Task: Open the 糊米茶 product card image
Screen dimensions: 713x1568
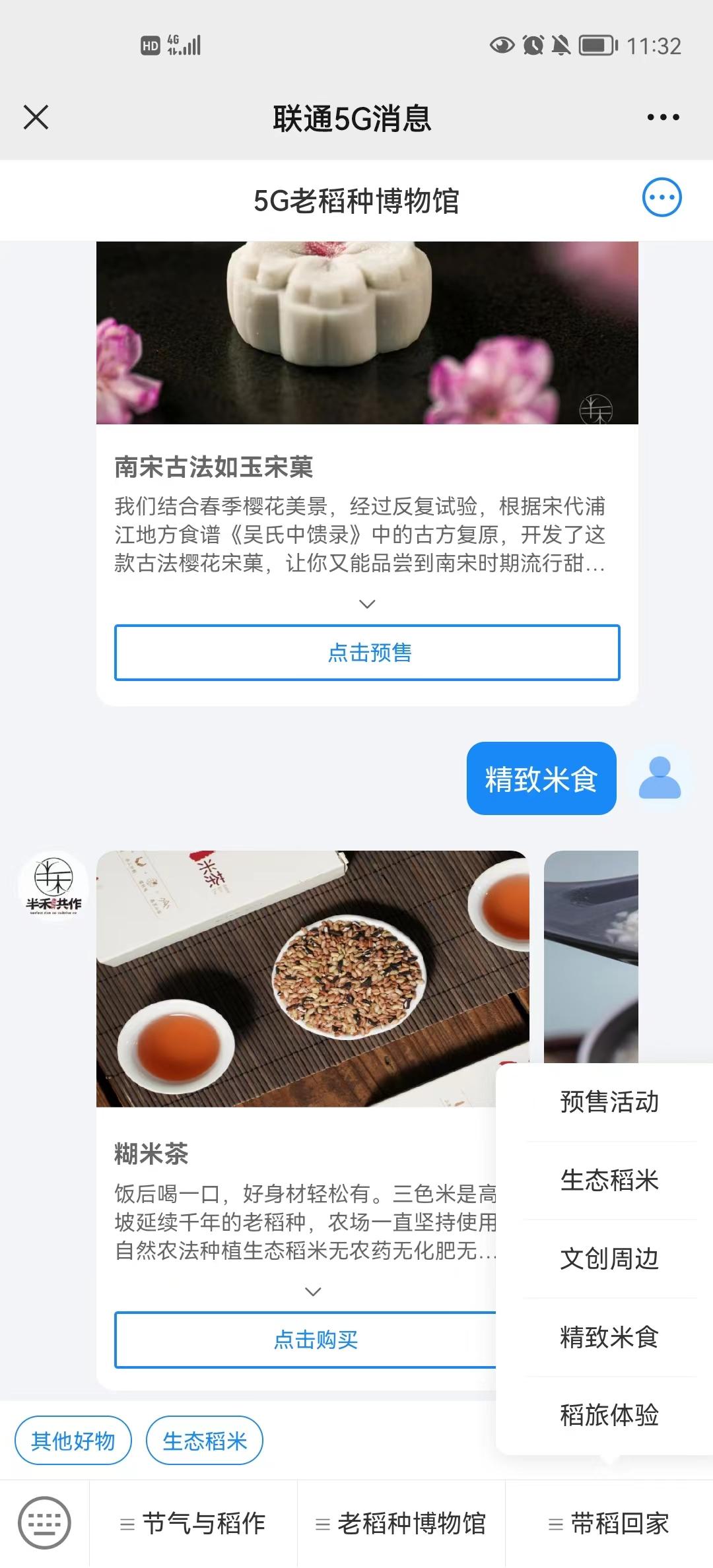Action: 312,978
